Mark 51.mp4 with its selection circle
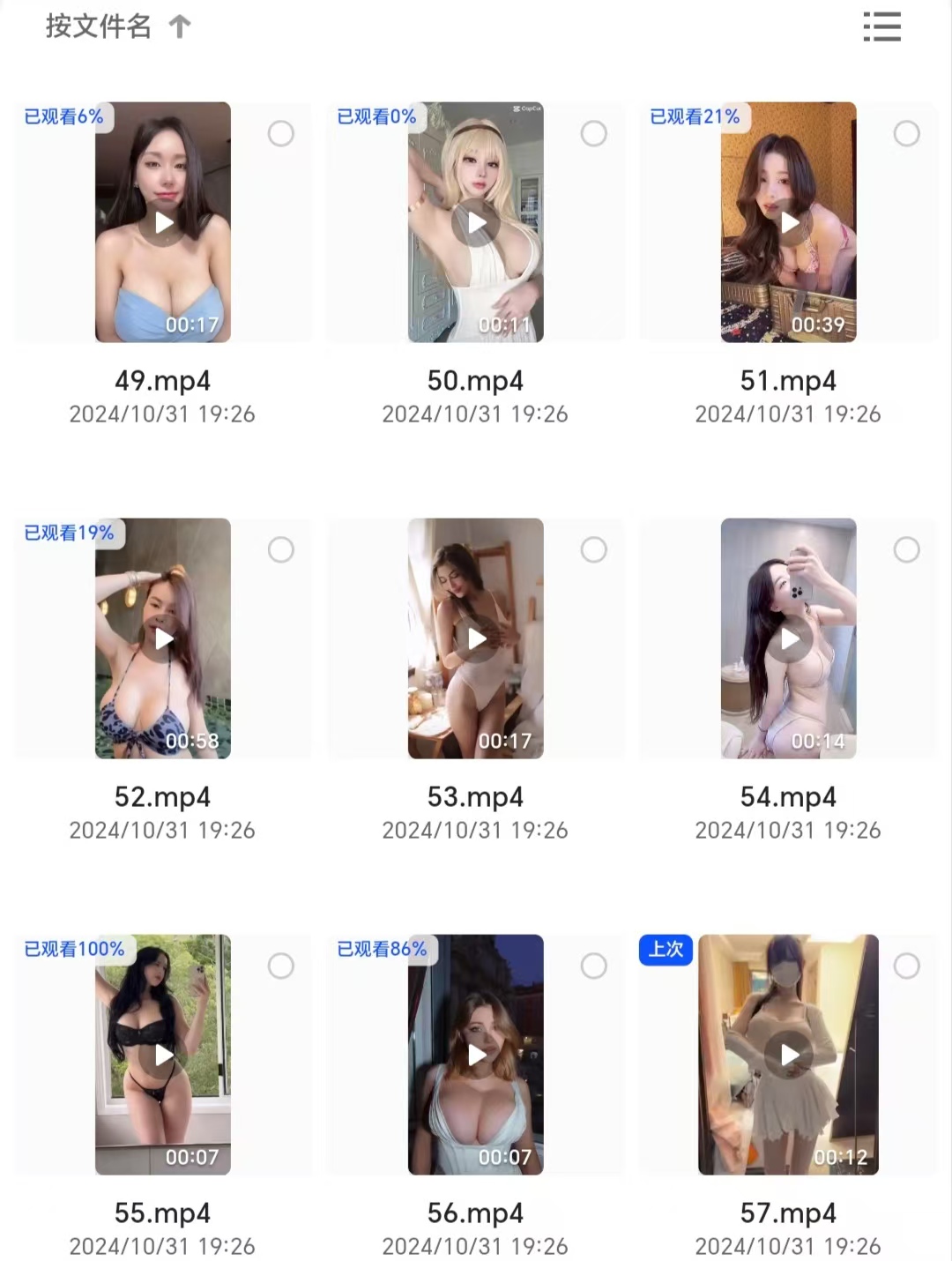This screenshot has width=952, height=1261. pyautogui.click(x=906, y=134)
